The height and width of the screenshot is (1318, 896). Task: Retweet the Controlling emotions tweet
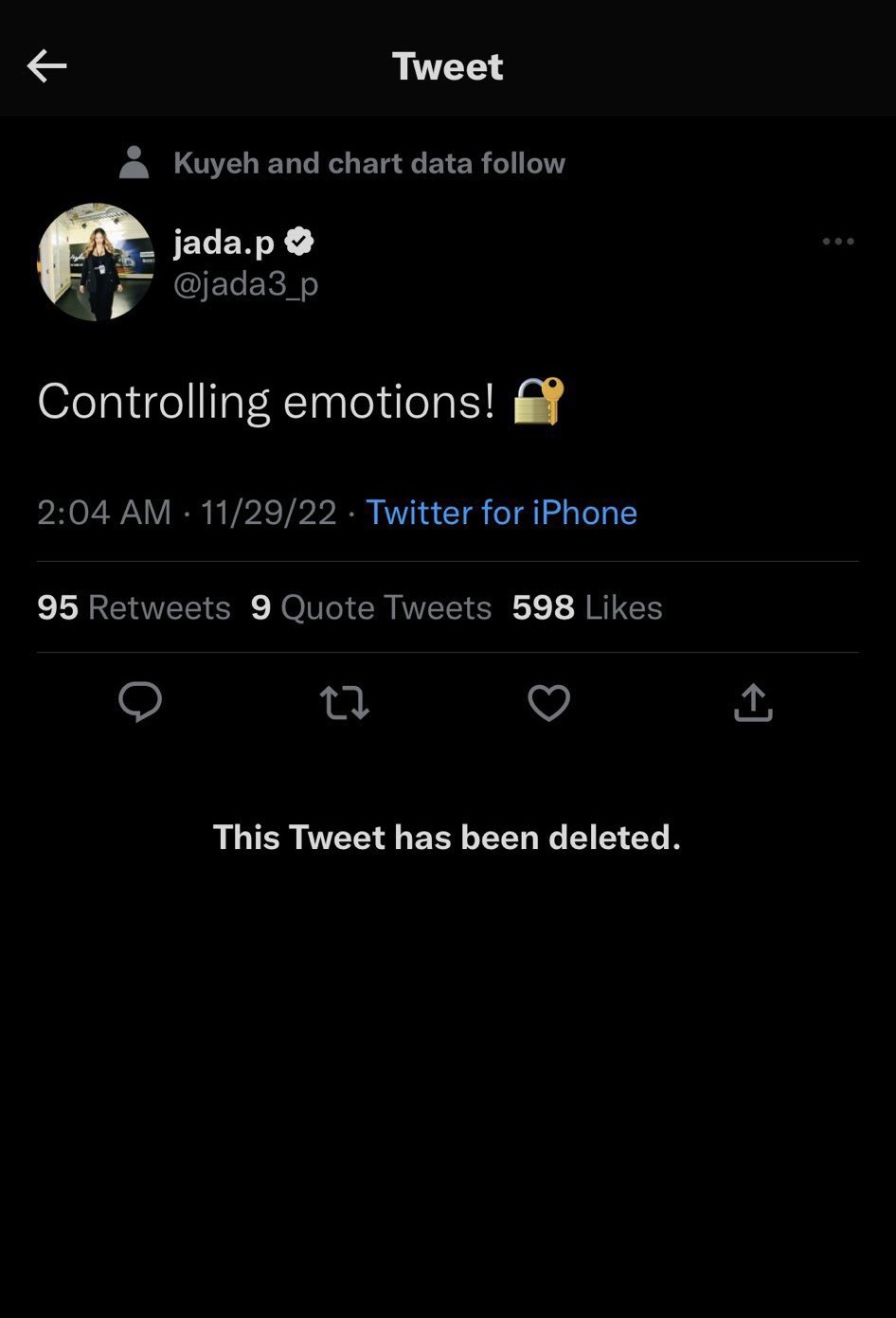tap(345, 703)
